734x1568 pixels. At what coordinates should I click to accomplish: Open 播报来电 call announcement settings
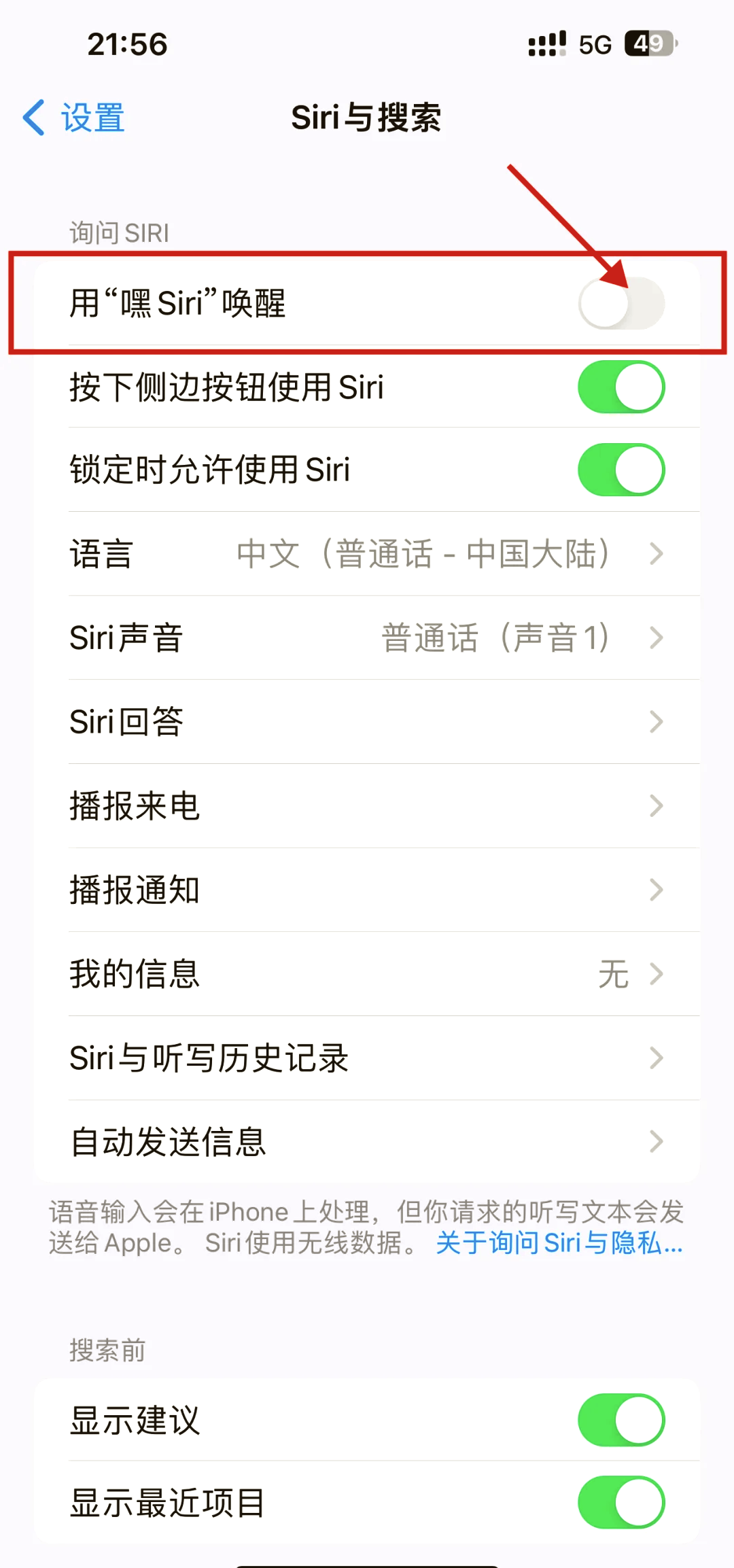[367, 805]
